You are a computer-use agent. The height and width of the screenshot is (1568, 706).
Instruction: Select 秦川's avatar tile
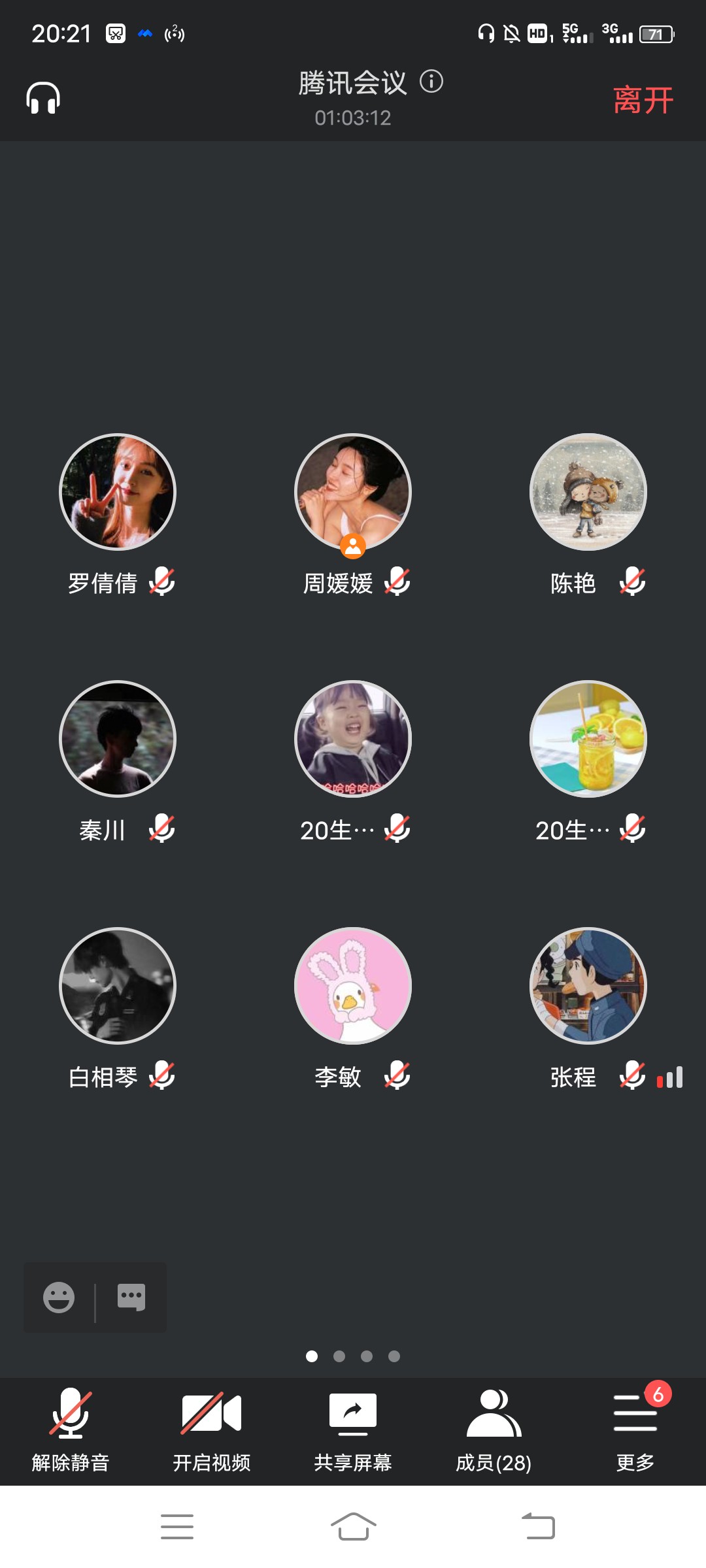coord(118,739)
